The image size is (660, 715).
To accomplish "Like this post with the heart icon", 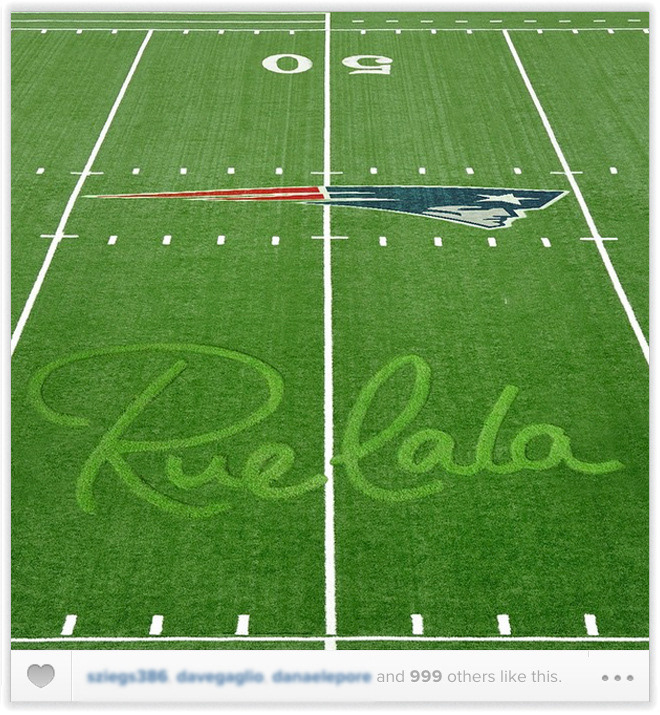I will (41, 677).
